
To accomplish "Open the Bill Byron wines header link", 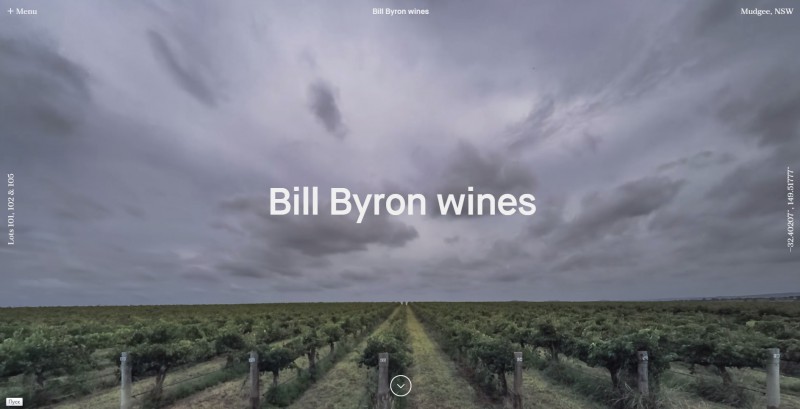I will coord(400,11).
